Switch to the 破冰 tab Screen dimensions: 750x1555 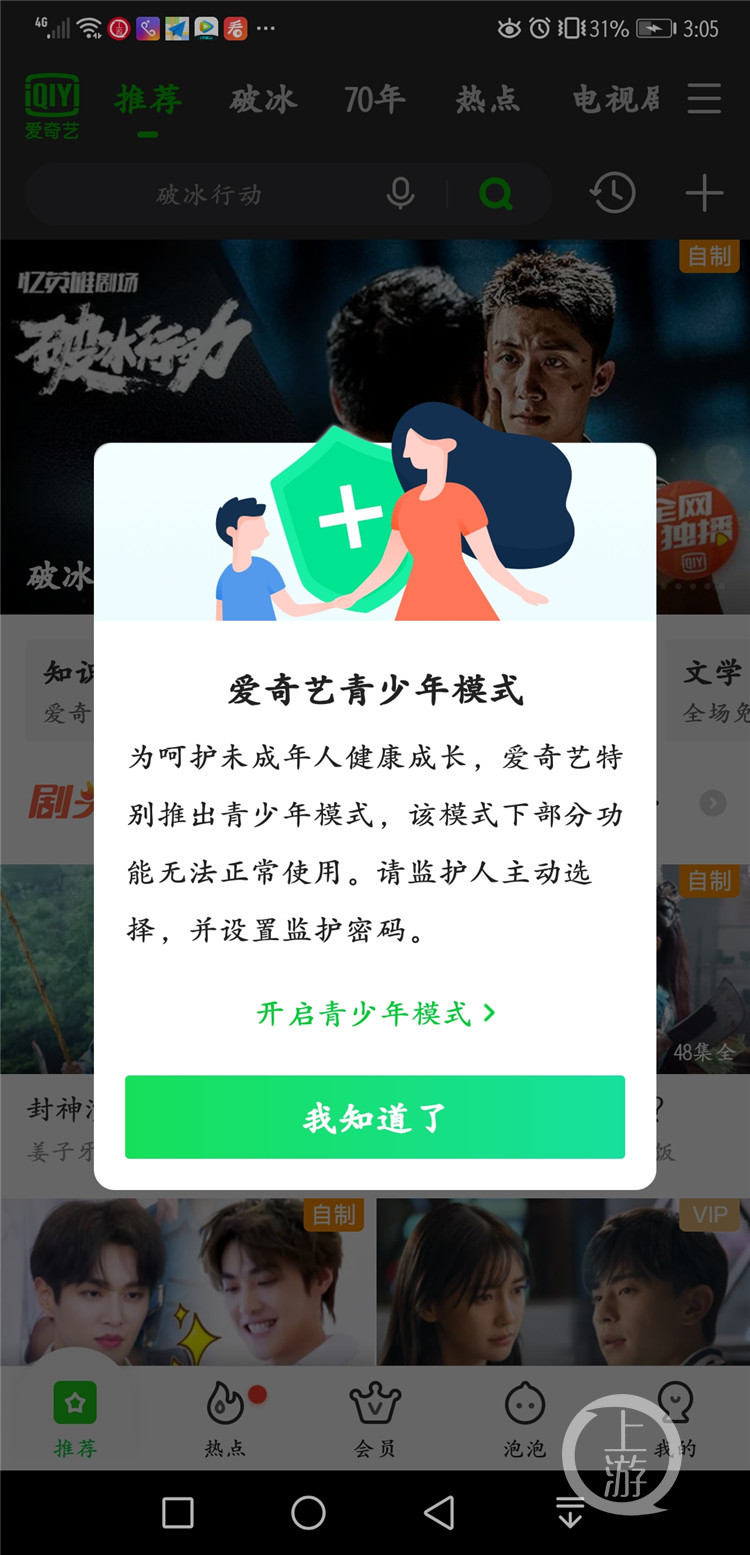tap(262, 100)
